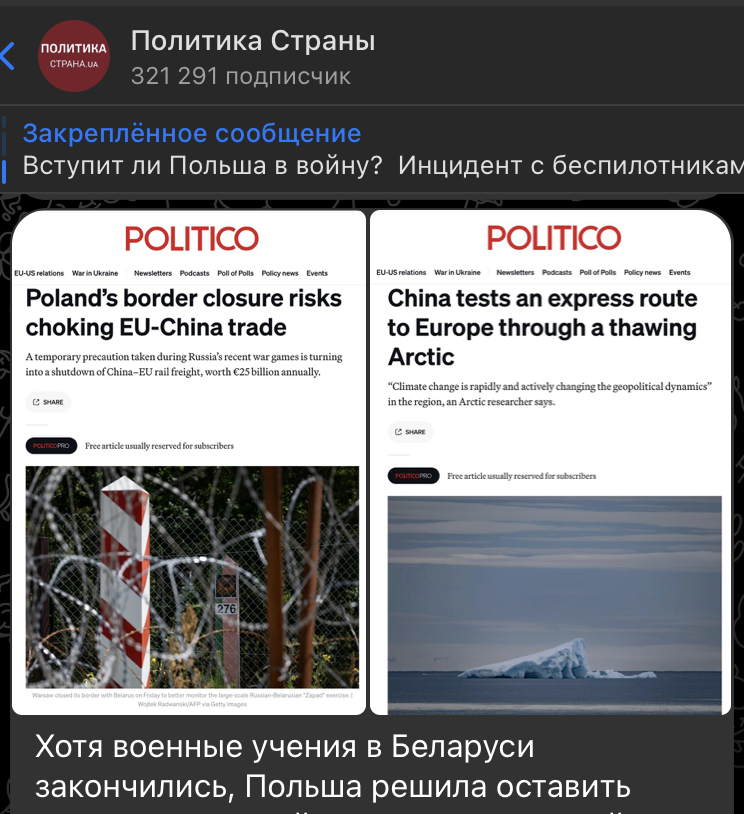The width and height of the screenshot is (744, 814).
Task: Open the "Podcasts" nav item
Action: 196,272
